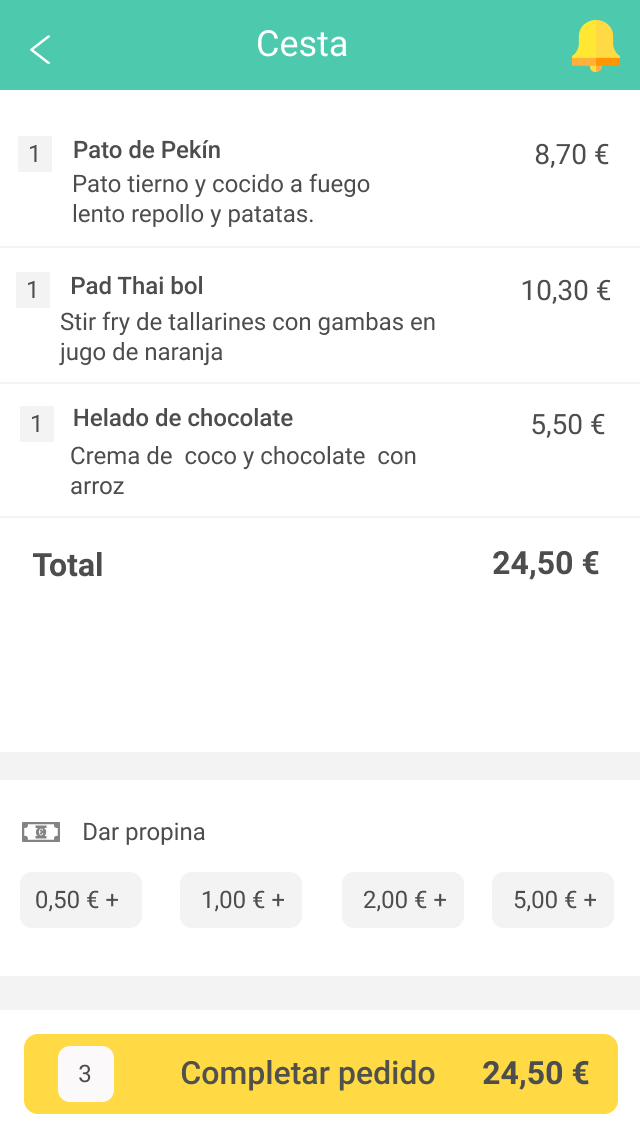Select the 1,00 € tip option

(x=241, y=900)
